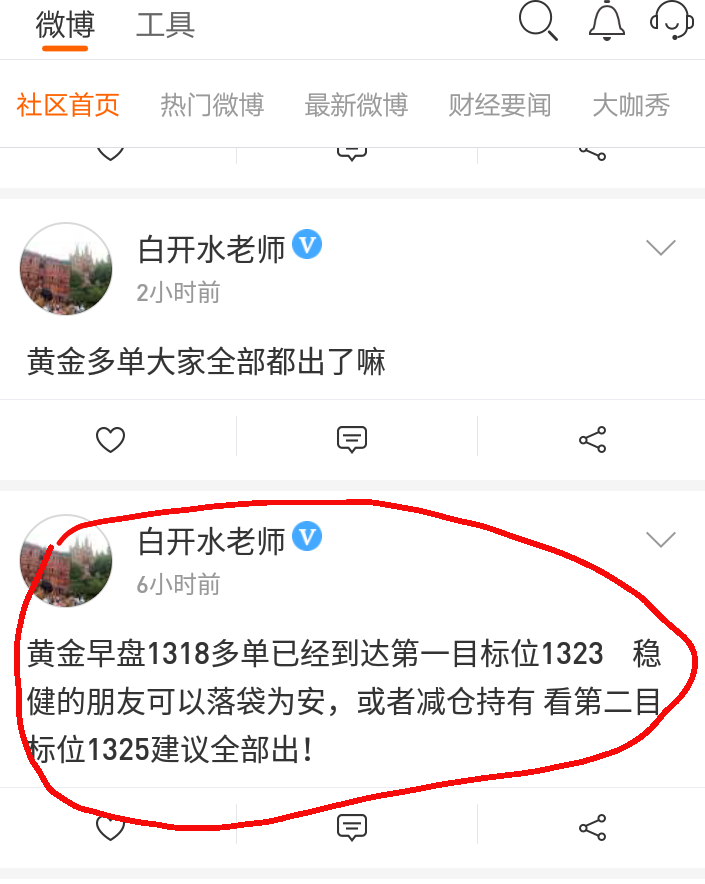Comment on the 2小时前 post
Screen dimensions: 705x884
point(352,439)
